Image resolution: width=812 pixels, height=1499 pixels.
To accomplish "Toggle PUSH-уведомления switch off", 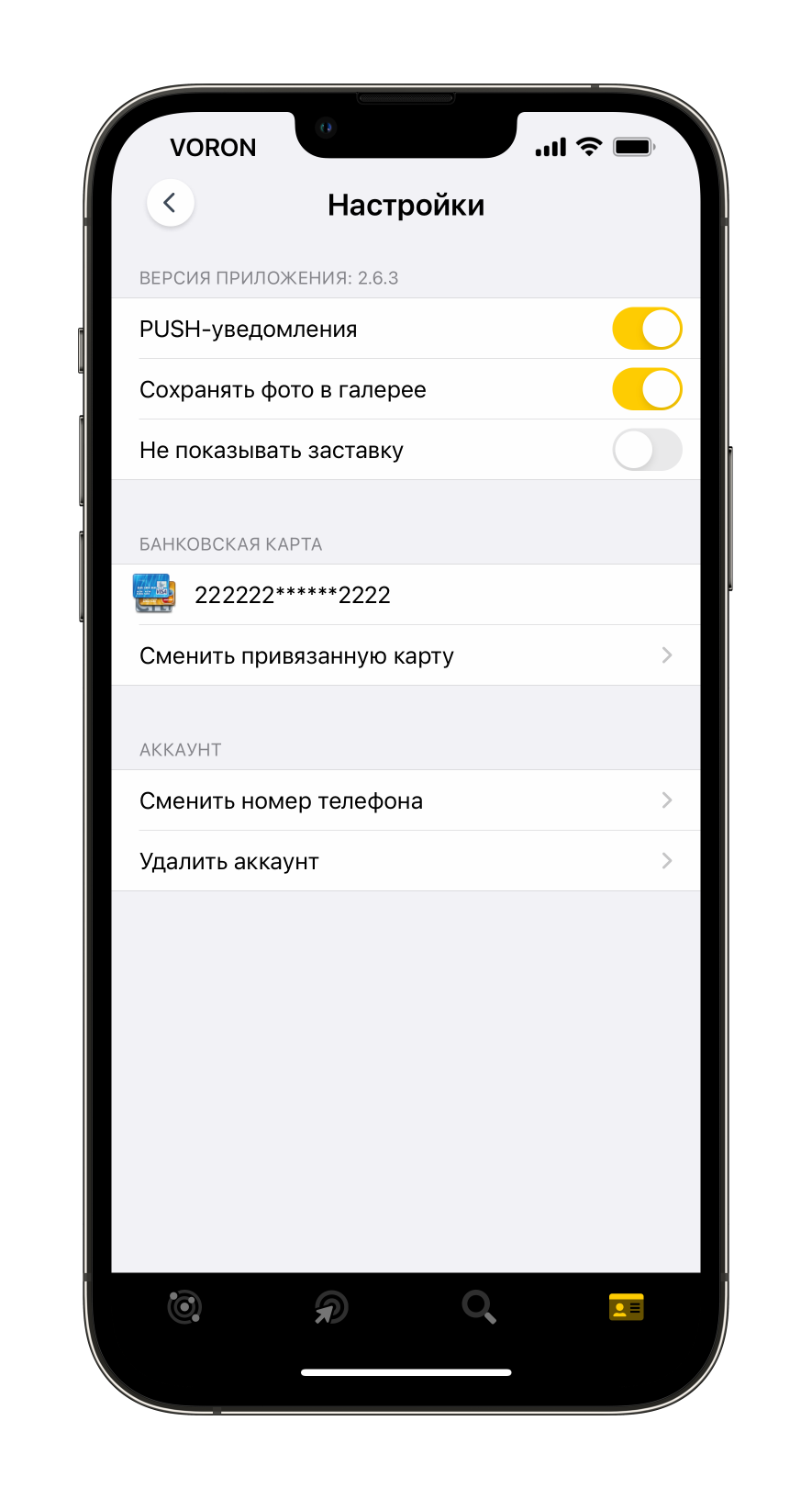I will tap(647, 329).
